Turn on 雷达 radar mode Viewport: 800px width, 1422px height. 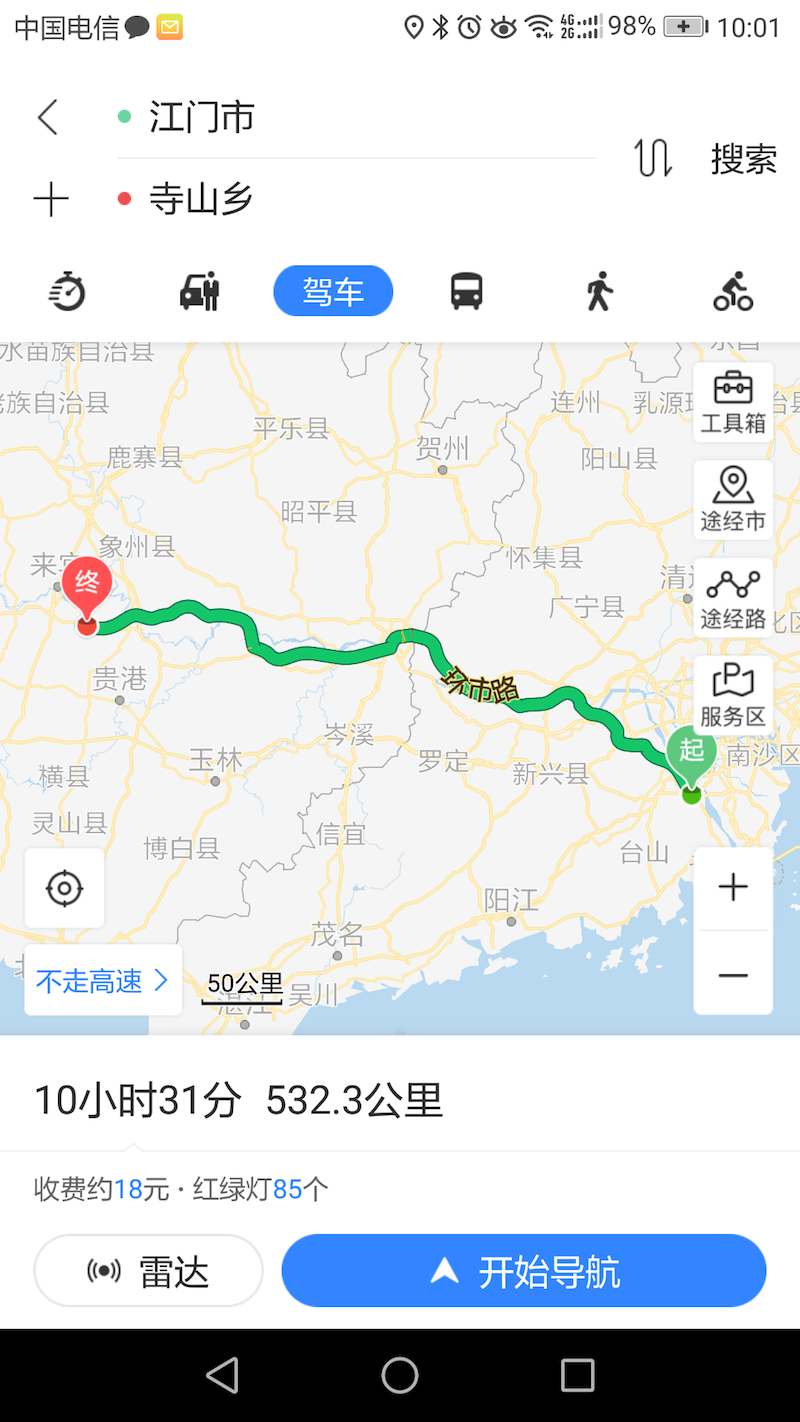pyautogui.click(x=148, y=1271)
